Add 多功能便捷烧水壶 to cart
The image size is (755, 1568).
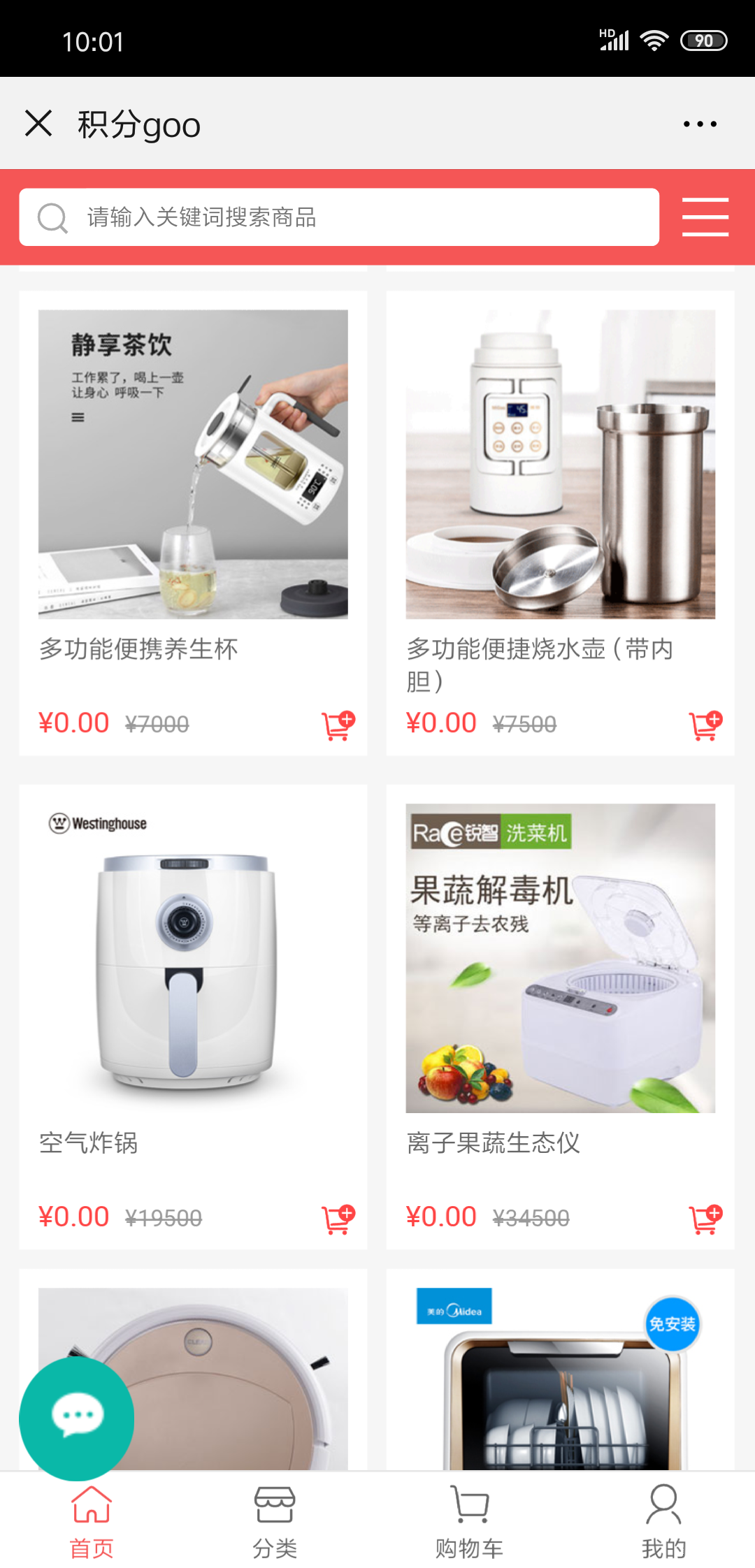pyautogui.click(x=705, y=725)
